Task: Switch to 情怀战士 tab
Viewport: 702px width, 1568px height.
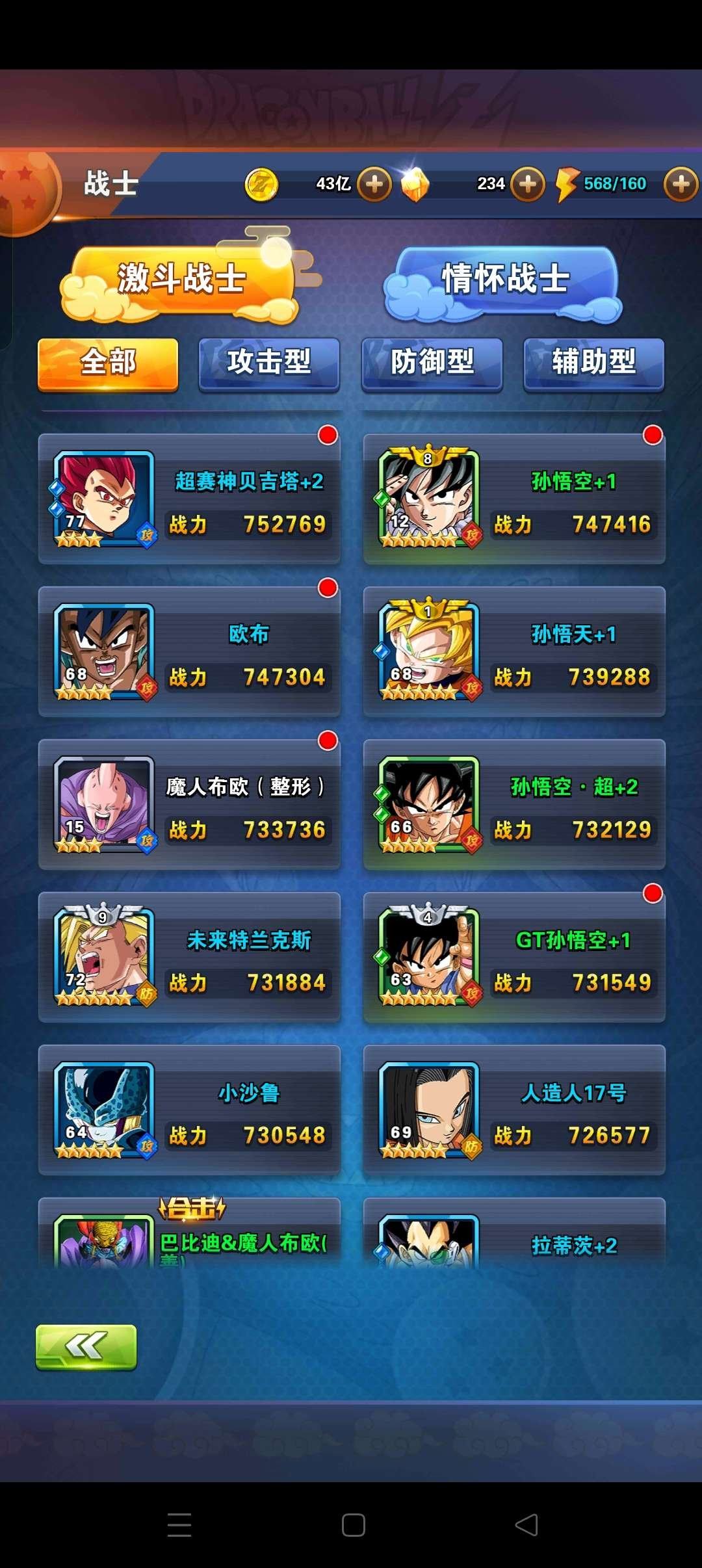Action: [x=505, y=280]
